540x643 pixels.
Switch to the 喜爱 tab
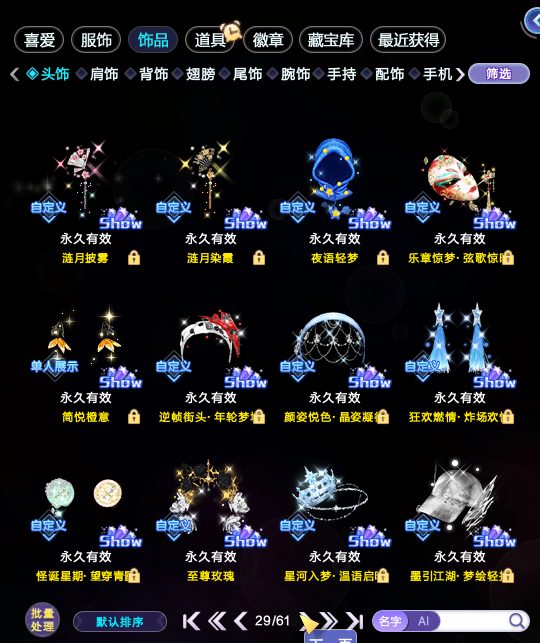click(39, 40)
